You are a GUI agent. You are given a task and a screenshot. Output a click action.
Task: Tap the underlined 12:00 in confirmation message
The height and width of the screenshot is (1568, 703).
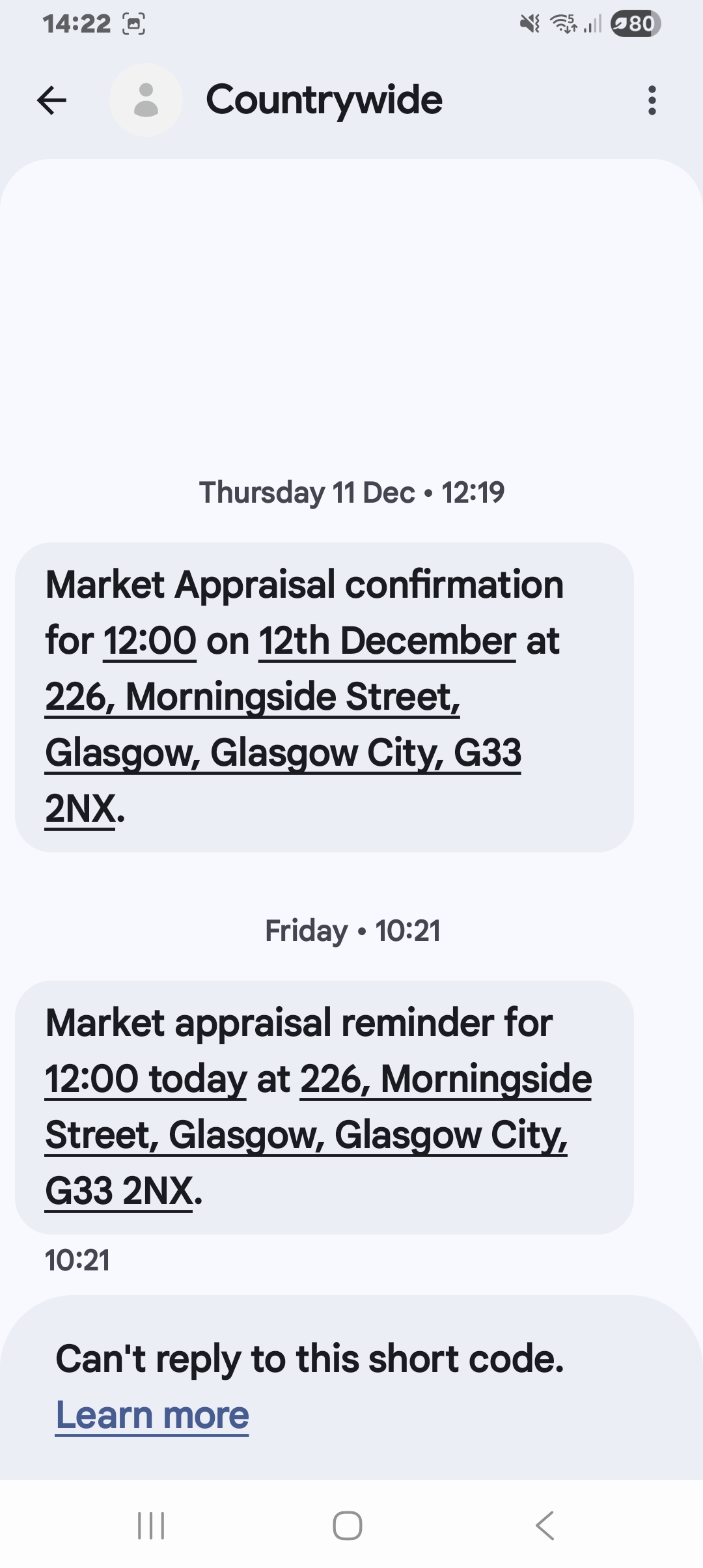tap(150, 641)
